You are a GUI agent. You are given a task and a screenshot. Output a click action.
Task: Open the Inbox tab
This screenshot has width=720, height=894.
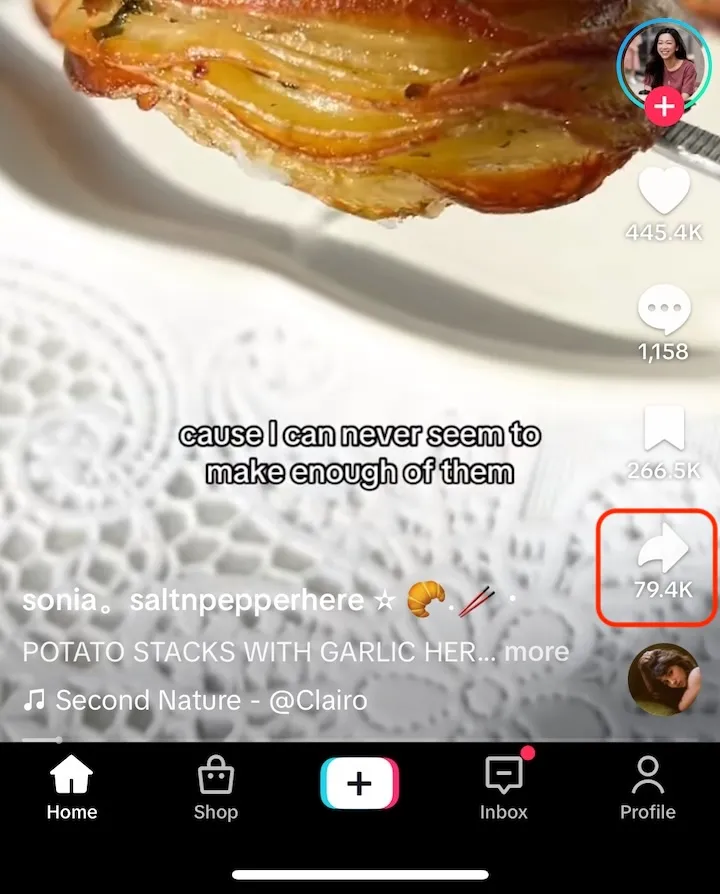coord(503,788)
